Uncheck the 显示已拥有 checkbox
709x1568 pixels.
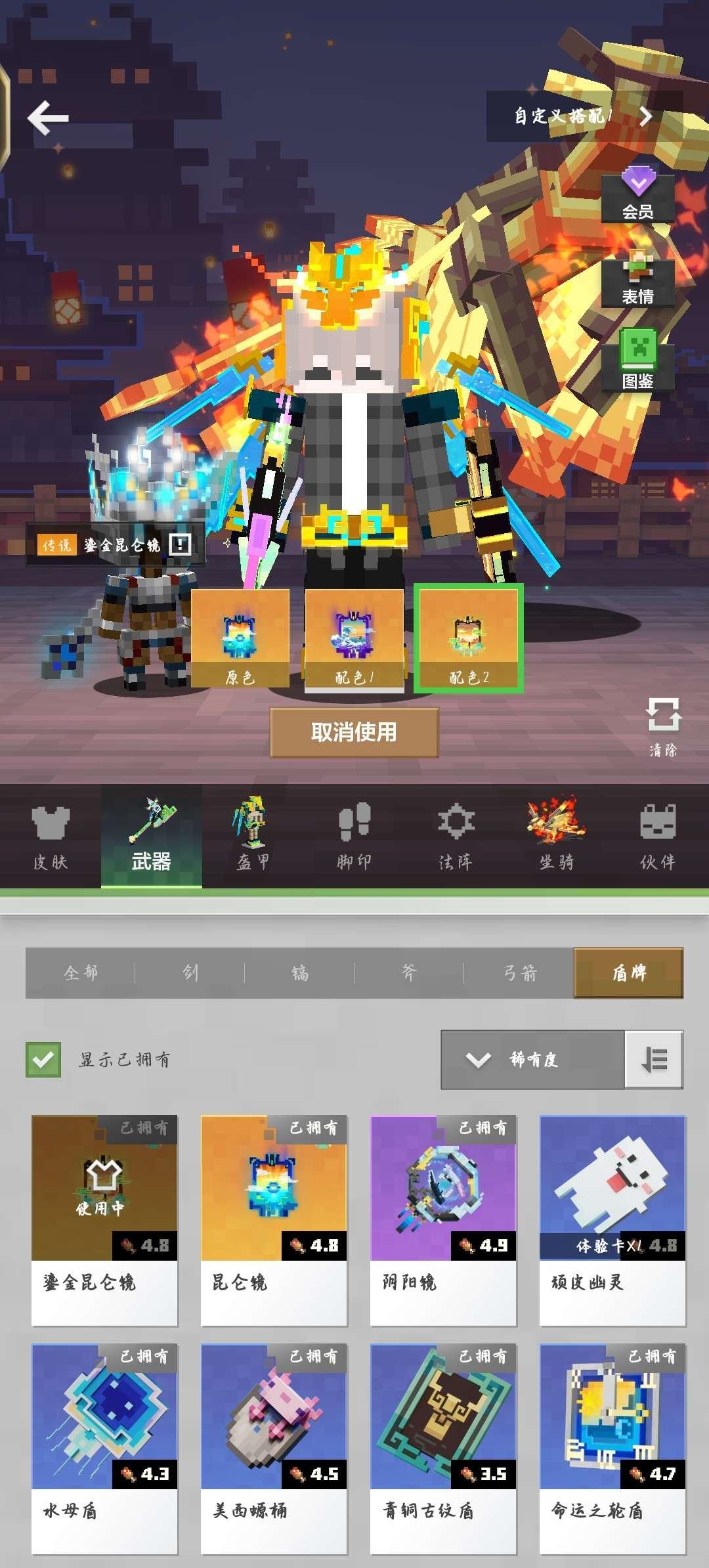(x=43, y=1059)
